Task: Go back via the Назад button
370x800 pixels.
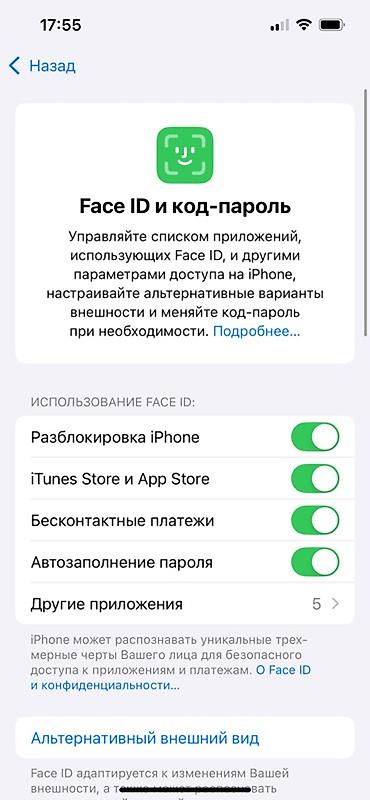Action: click(42, 66)
